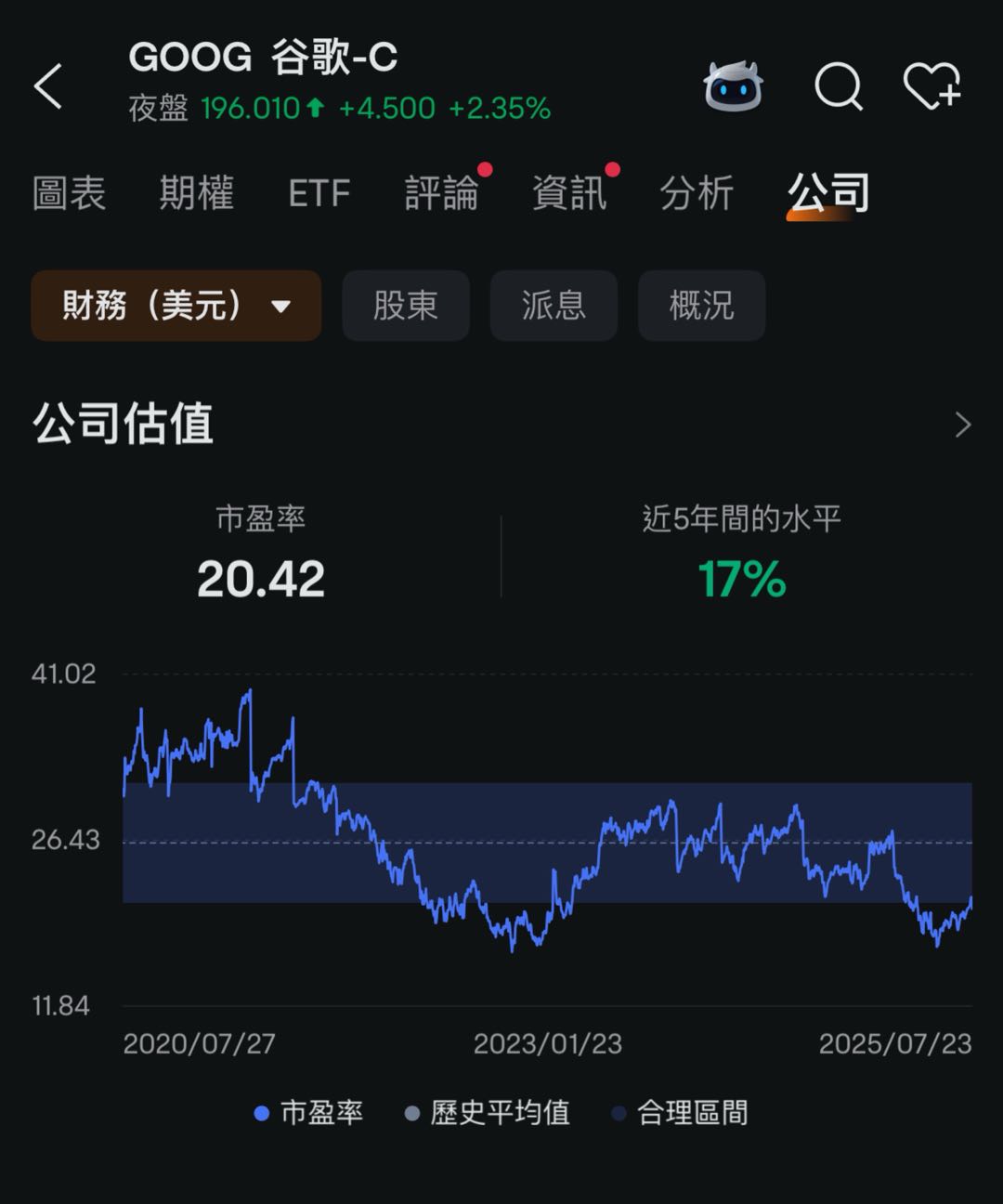Add GOOG to watchlist with heart icon
The image size is (1003, 1204).
pos(931,86)
